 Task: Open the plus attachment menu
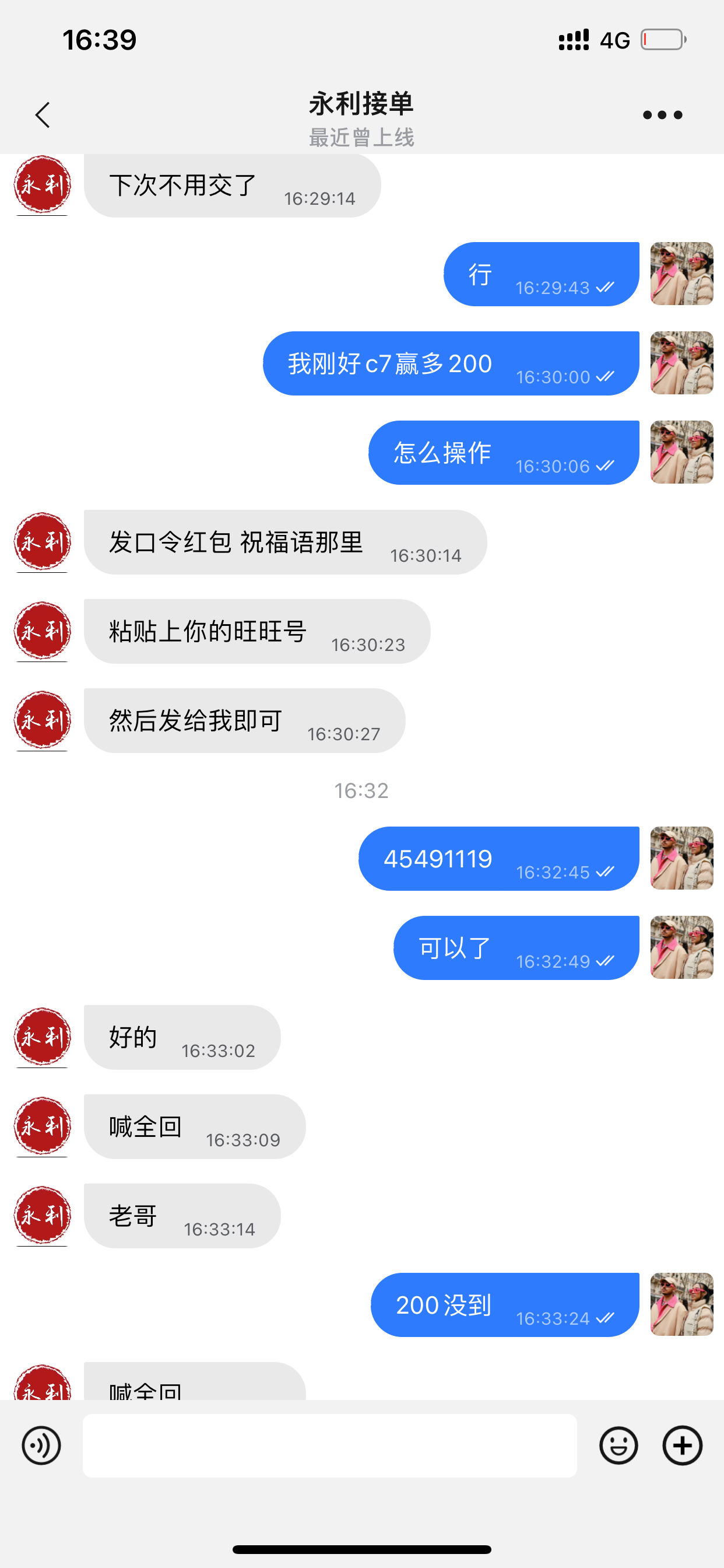click(682, 1445)
